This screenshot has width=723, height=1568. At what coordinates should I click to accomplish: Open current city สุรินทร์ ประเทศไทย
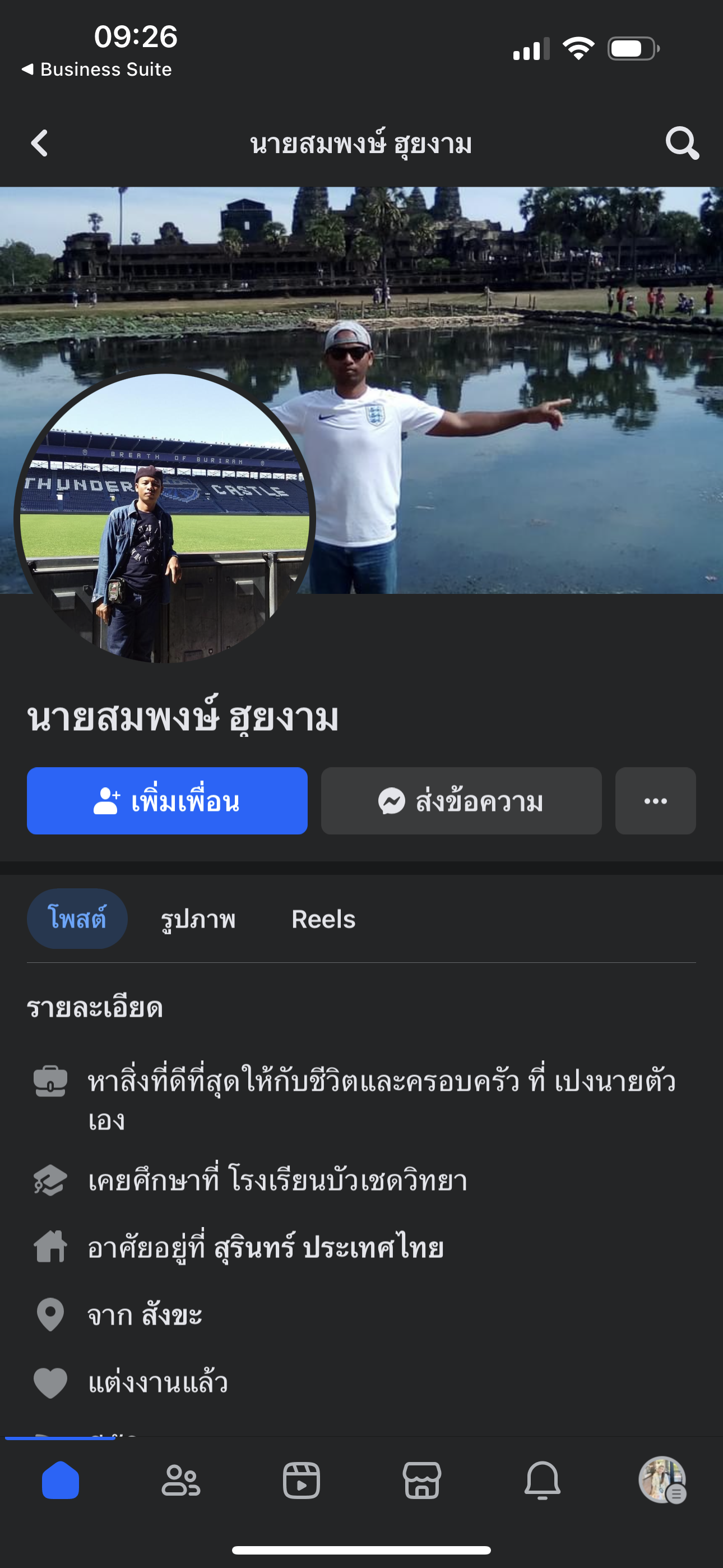tap(328, 1248)
